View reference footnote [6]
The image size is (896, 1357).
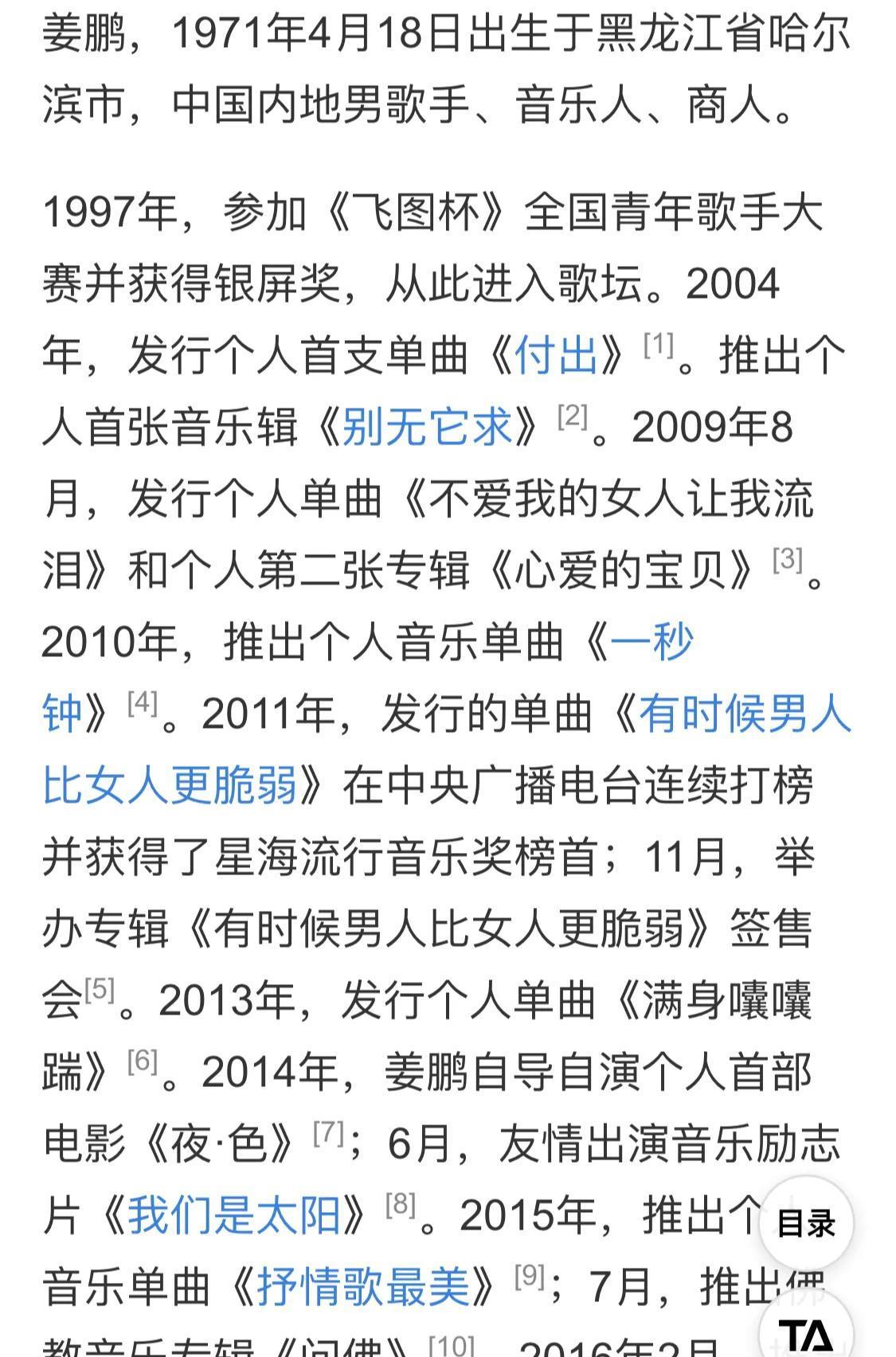pos(143,1062)
